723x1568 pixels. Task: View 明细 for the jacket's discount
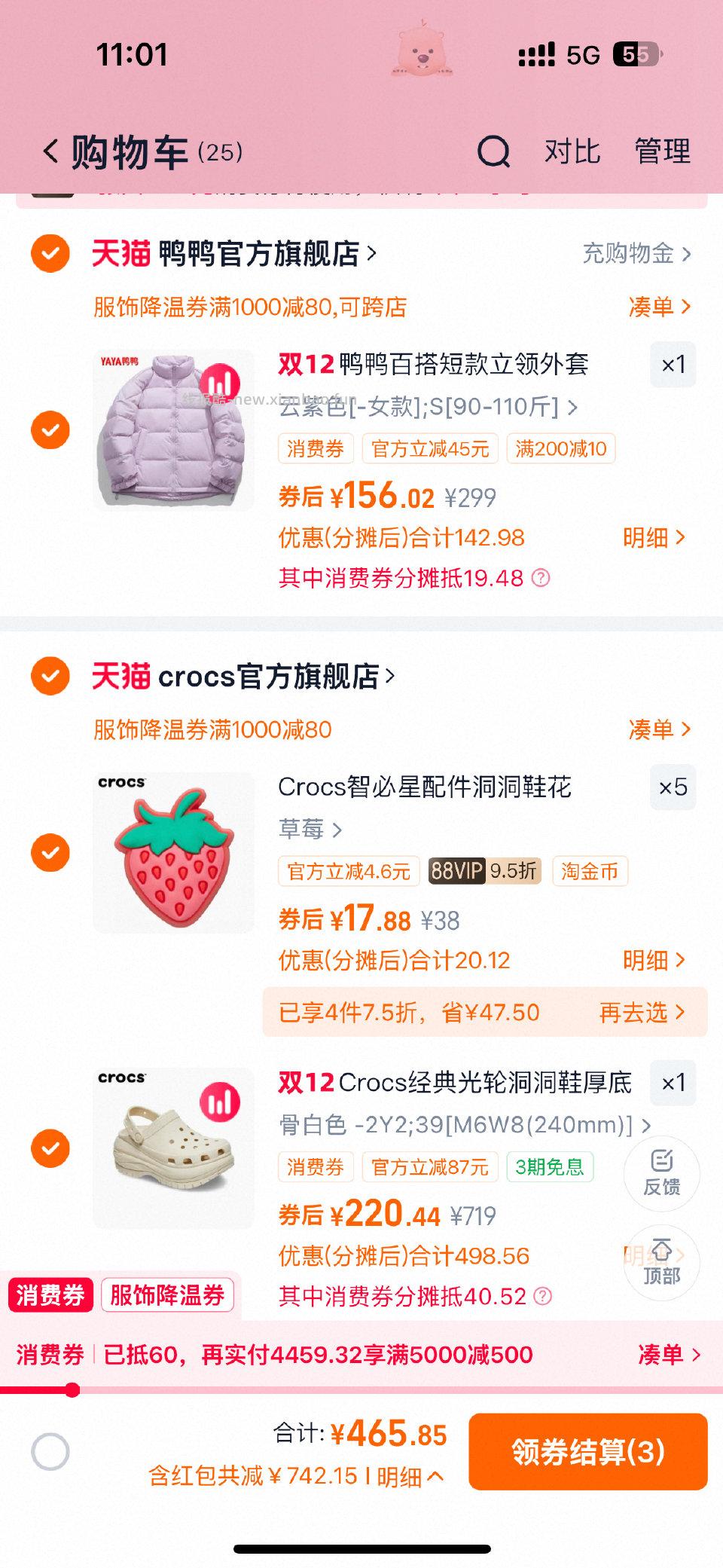654,537
